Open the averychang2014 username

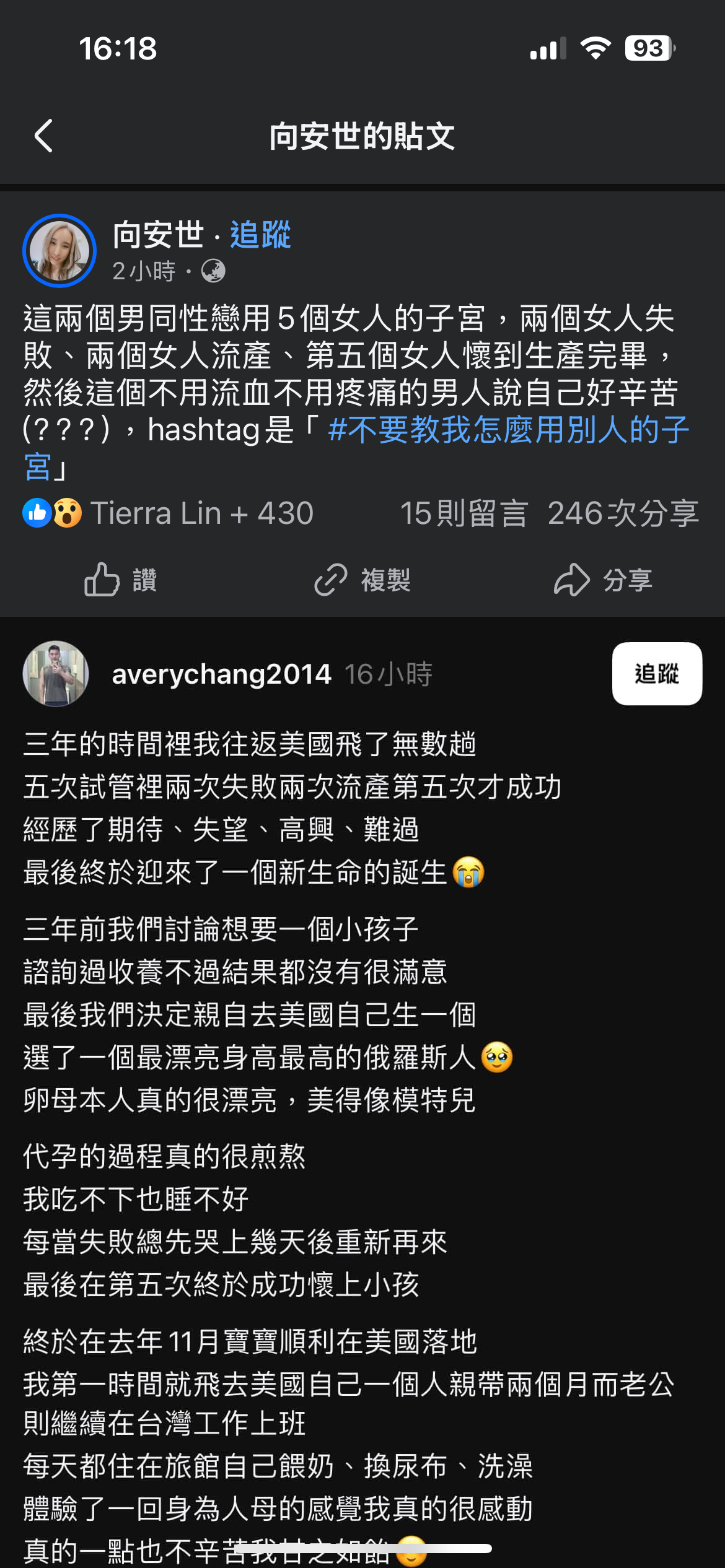point(221,674)
